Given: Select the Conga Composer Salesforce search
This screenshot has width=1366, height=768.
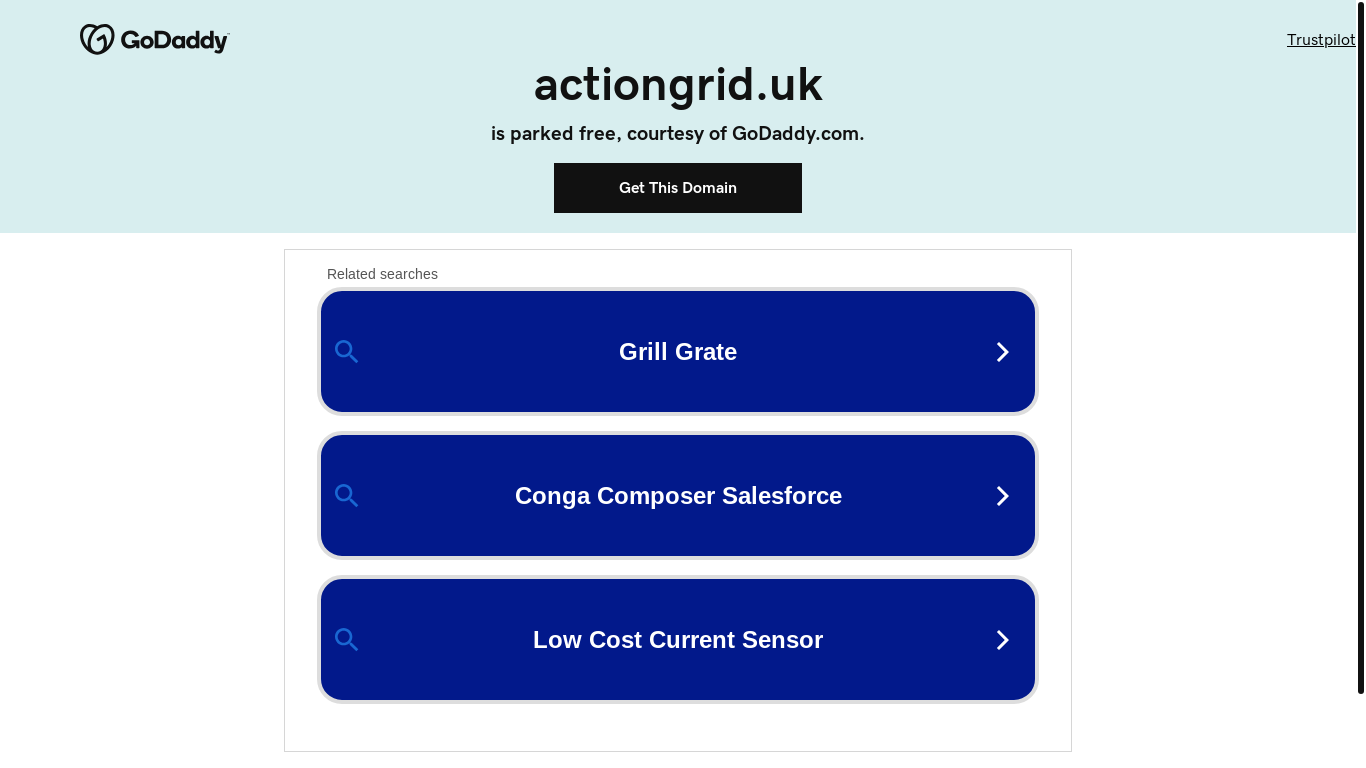Looking at the screenshot, I should [677, 496].
